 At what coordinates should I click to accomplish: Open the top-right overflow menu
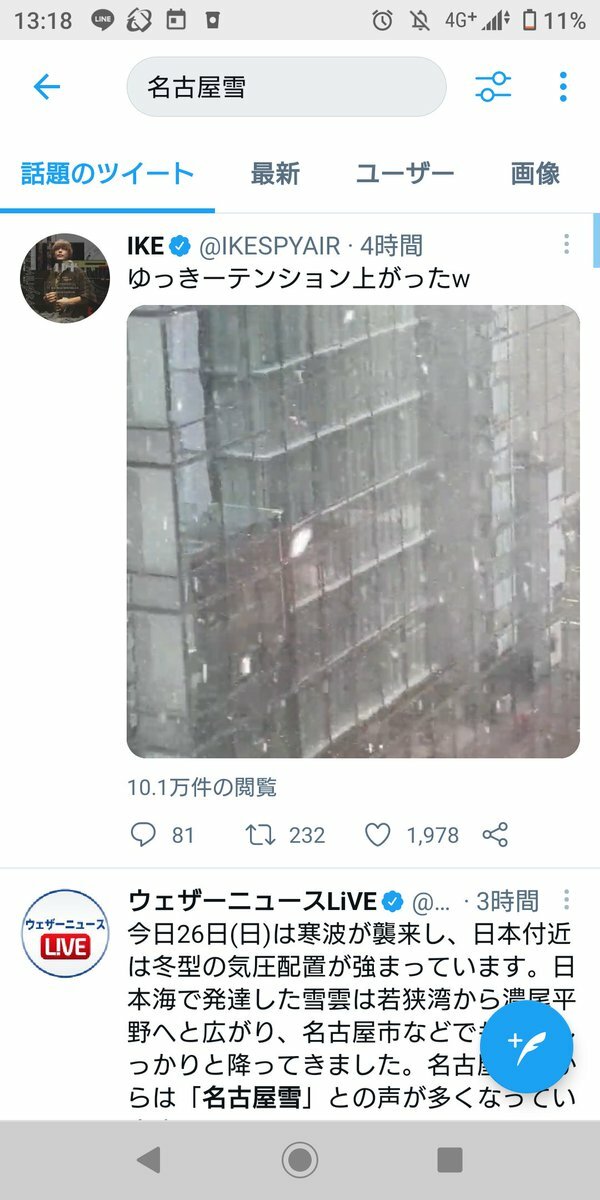coord(563,88)
